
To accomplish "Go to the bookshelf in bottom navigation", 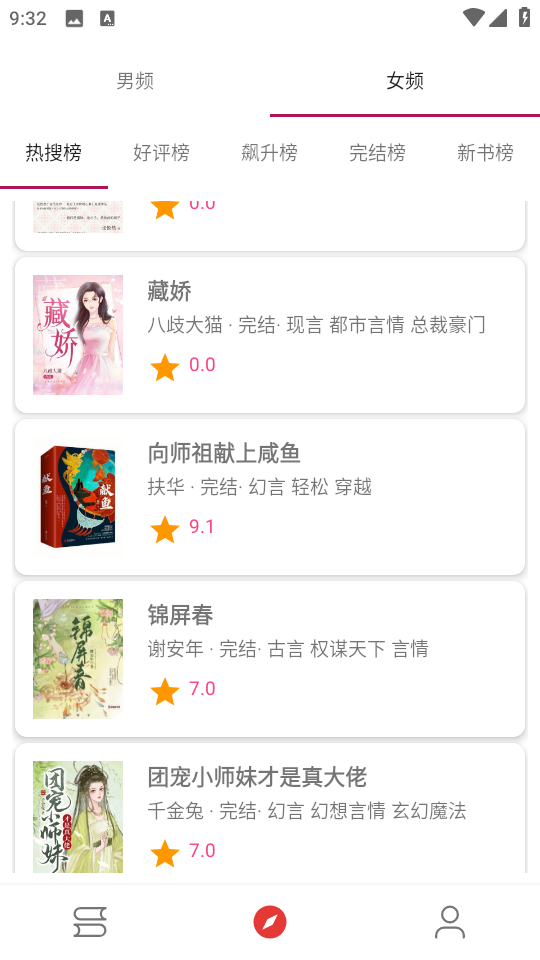I will pos(90,922).
